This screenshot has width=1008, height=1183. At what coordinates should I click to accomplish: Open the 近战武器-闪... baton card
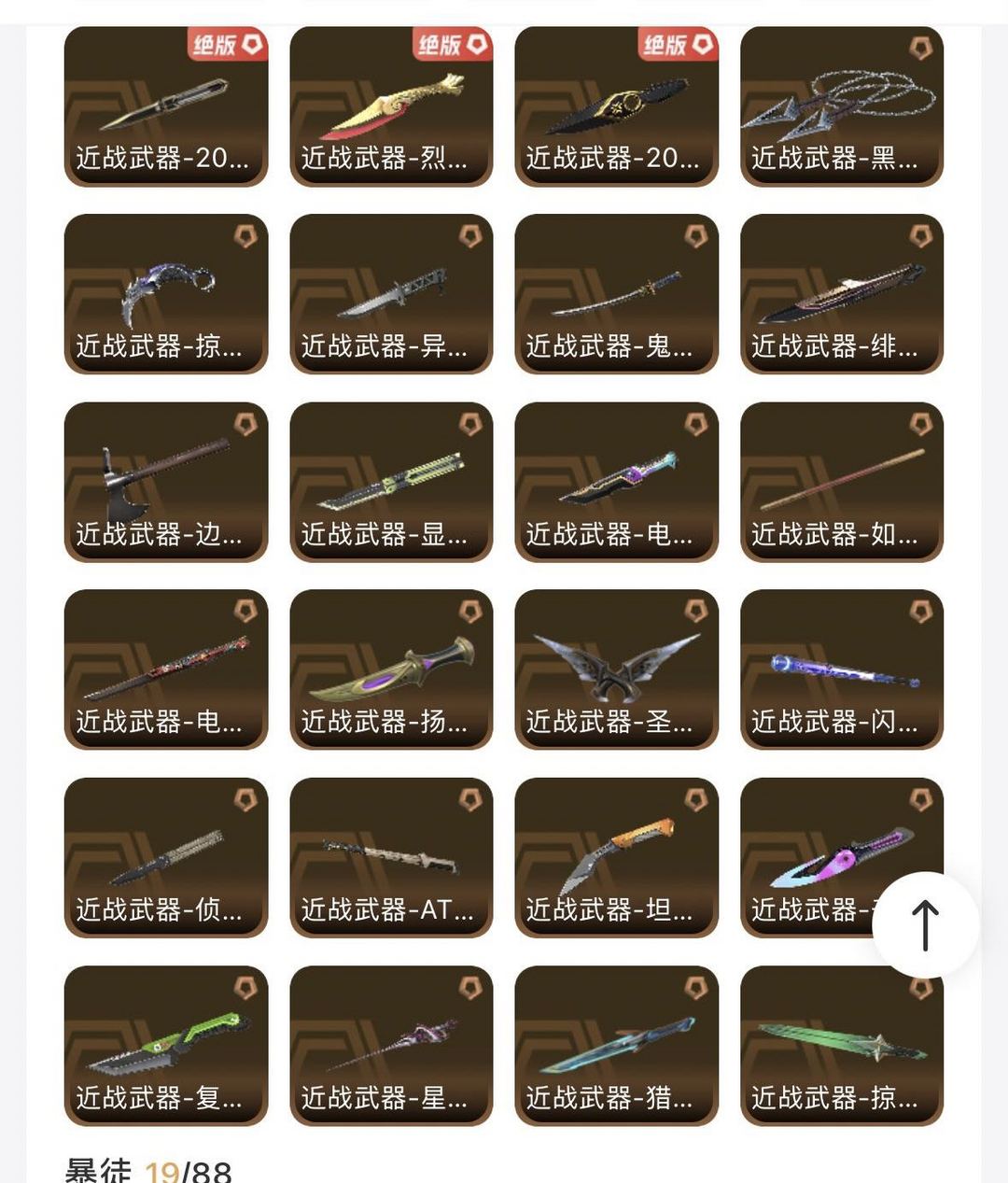pyautogui.click(x=841, y=669)
